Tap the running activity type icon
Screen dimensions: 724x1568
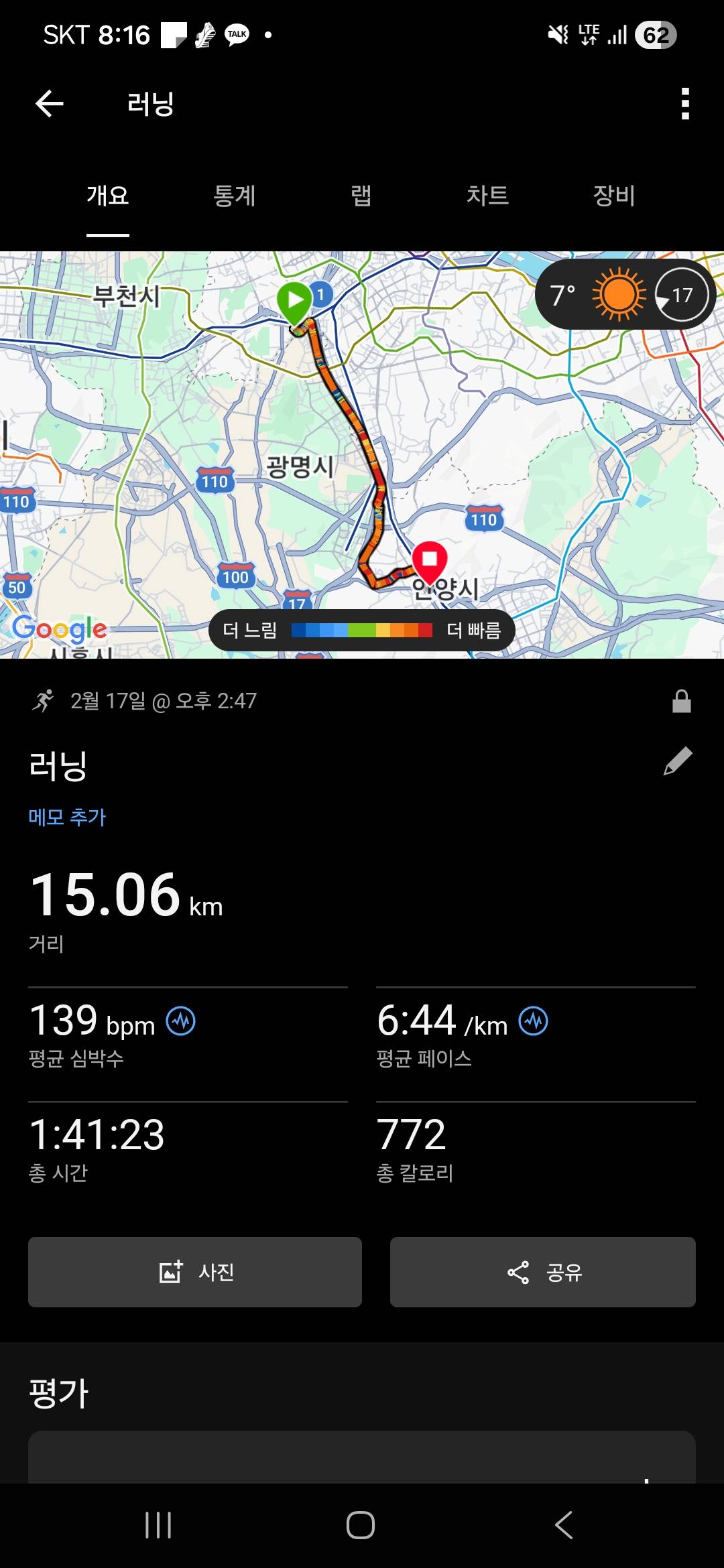coord(44,701)
